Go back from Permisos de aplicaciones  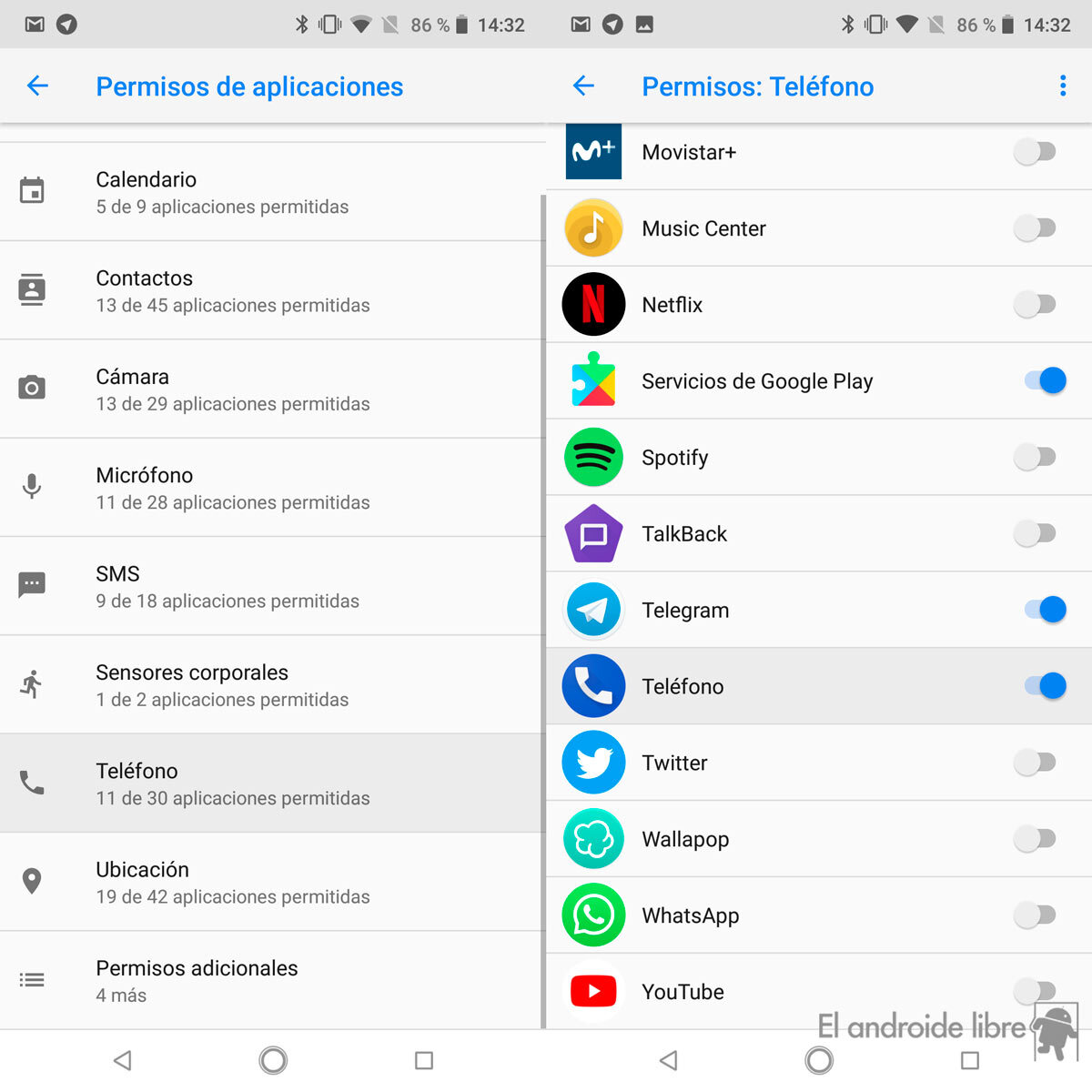37,86
